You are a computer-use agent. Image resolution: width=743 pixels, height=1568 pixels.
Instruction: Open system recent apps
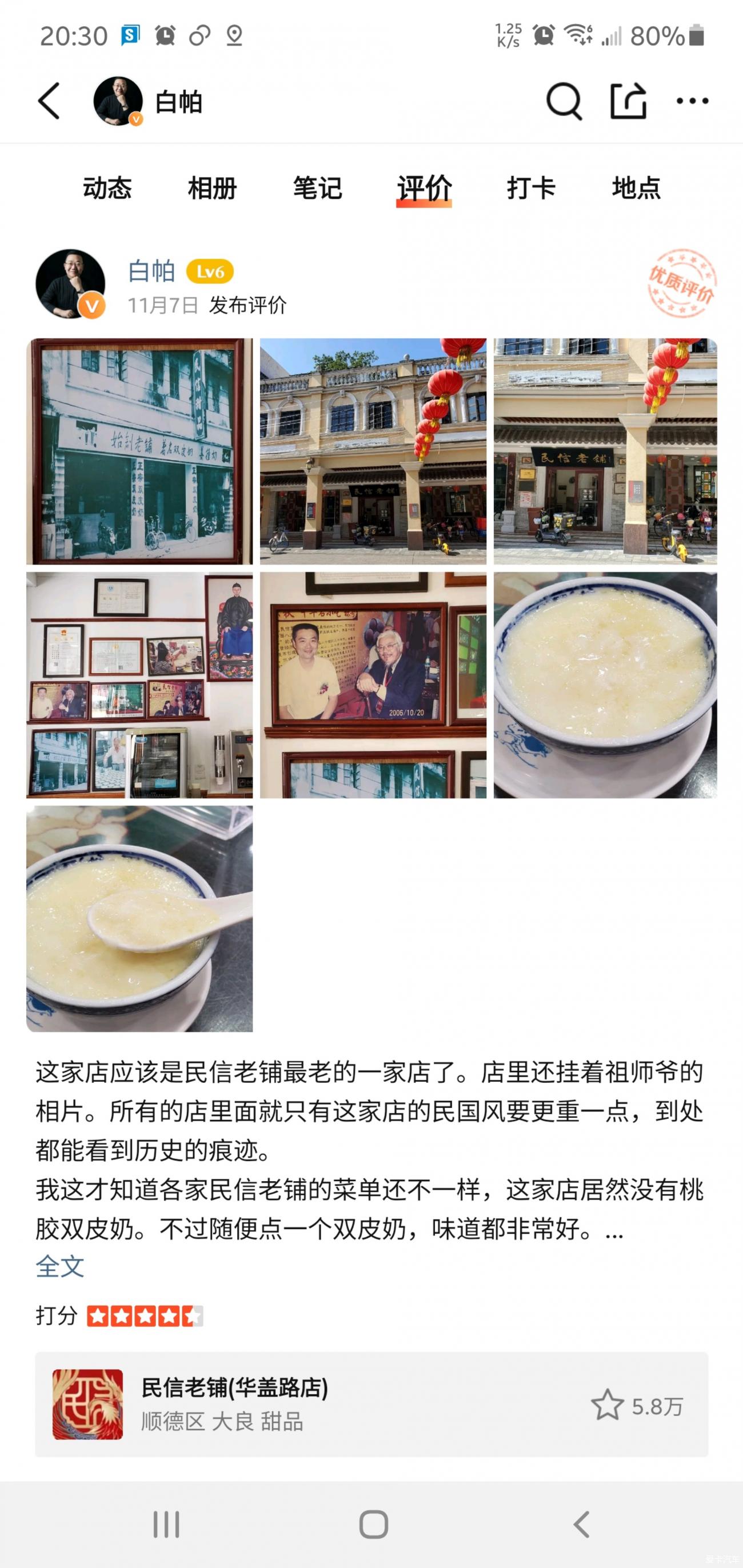[x=166, y=1525]
